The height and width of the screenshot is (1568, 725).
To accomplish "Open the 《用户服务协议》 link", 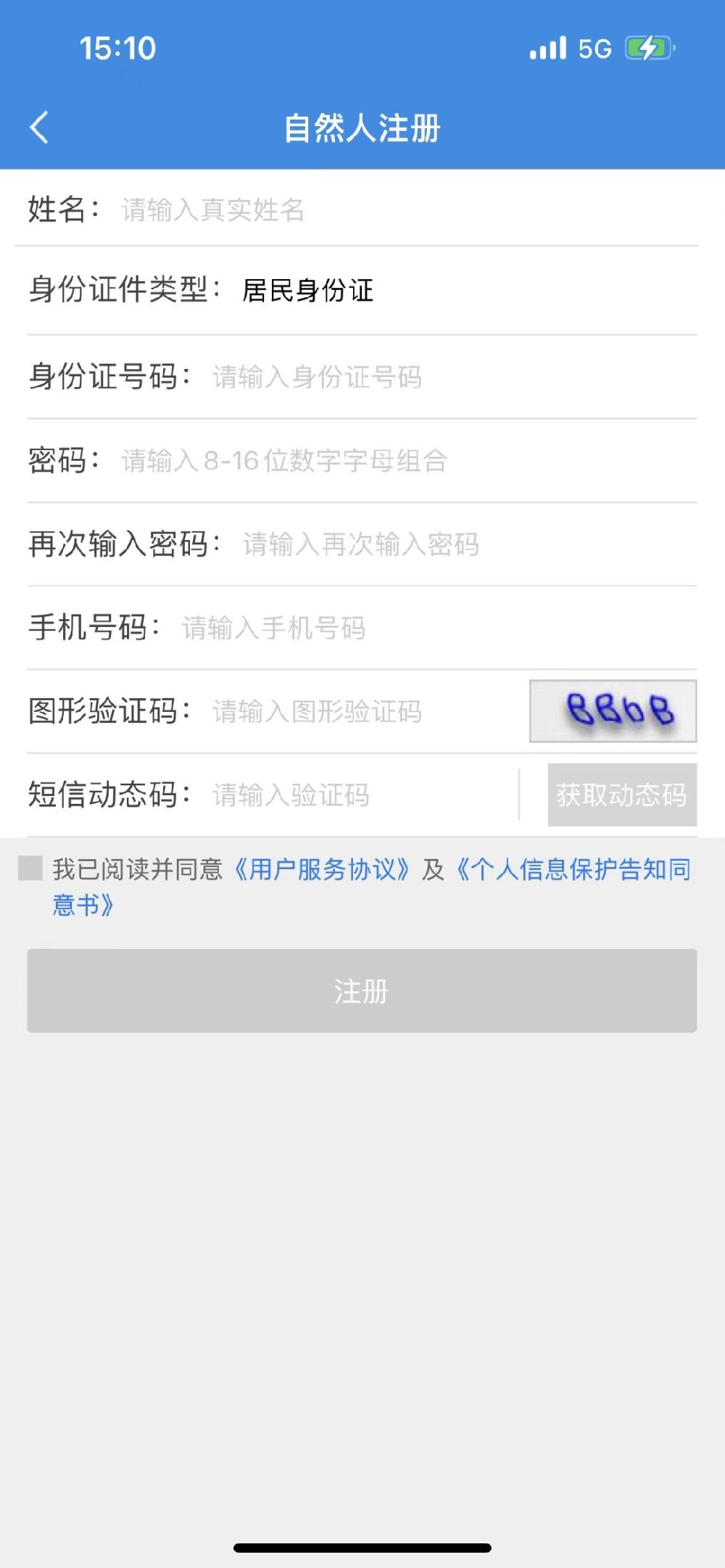I will [322, 869].
